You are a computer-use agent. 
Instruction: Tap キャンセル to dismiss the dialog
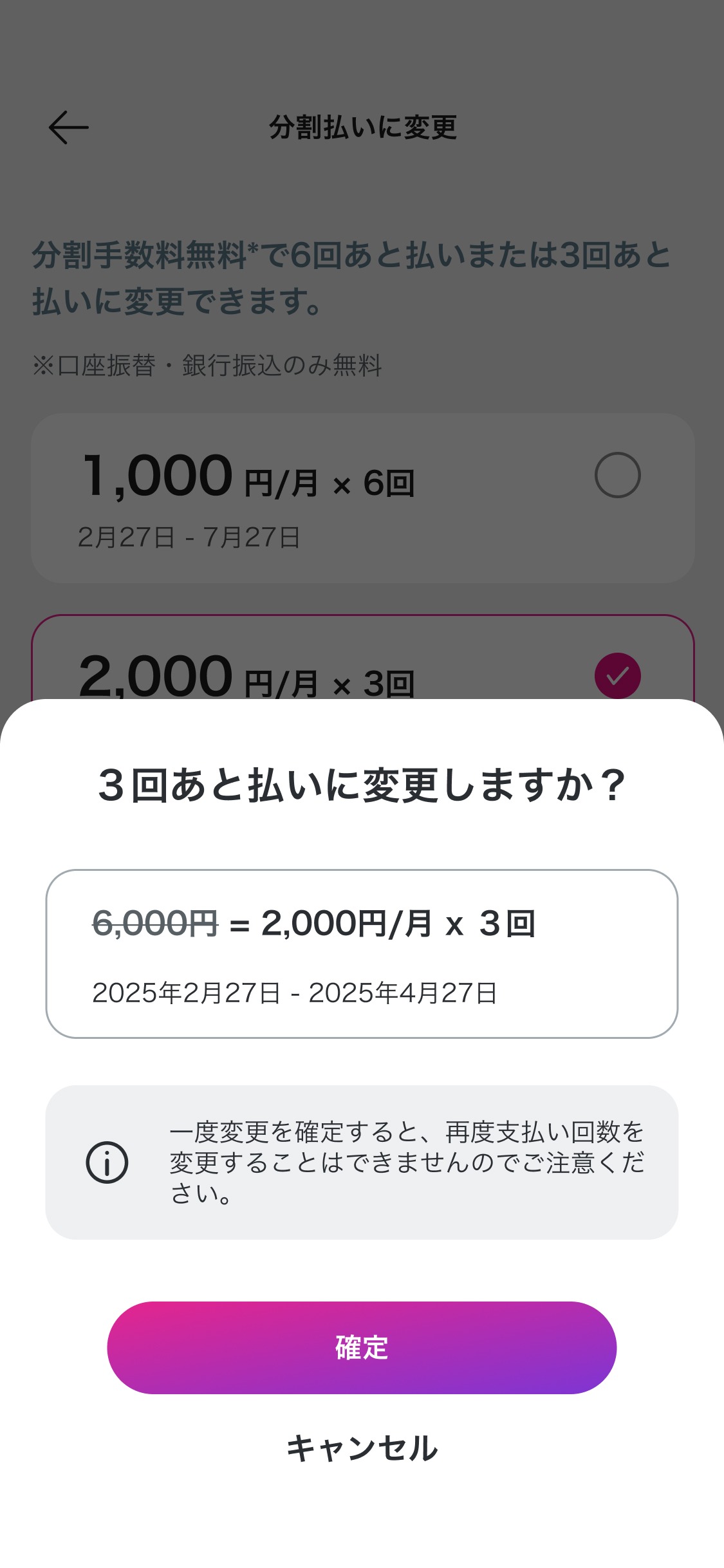click(x=362, y=1448)
